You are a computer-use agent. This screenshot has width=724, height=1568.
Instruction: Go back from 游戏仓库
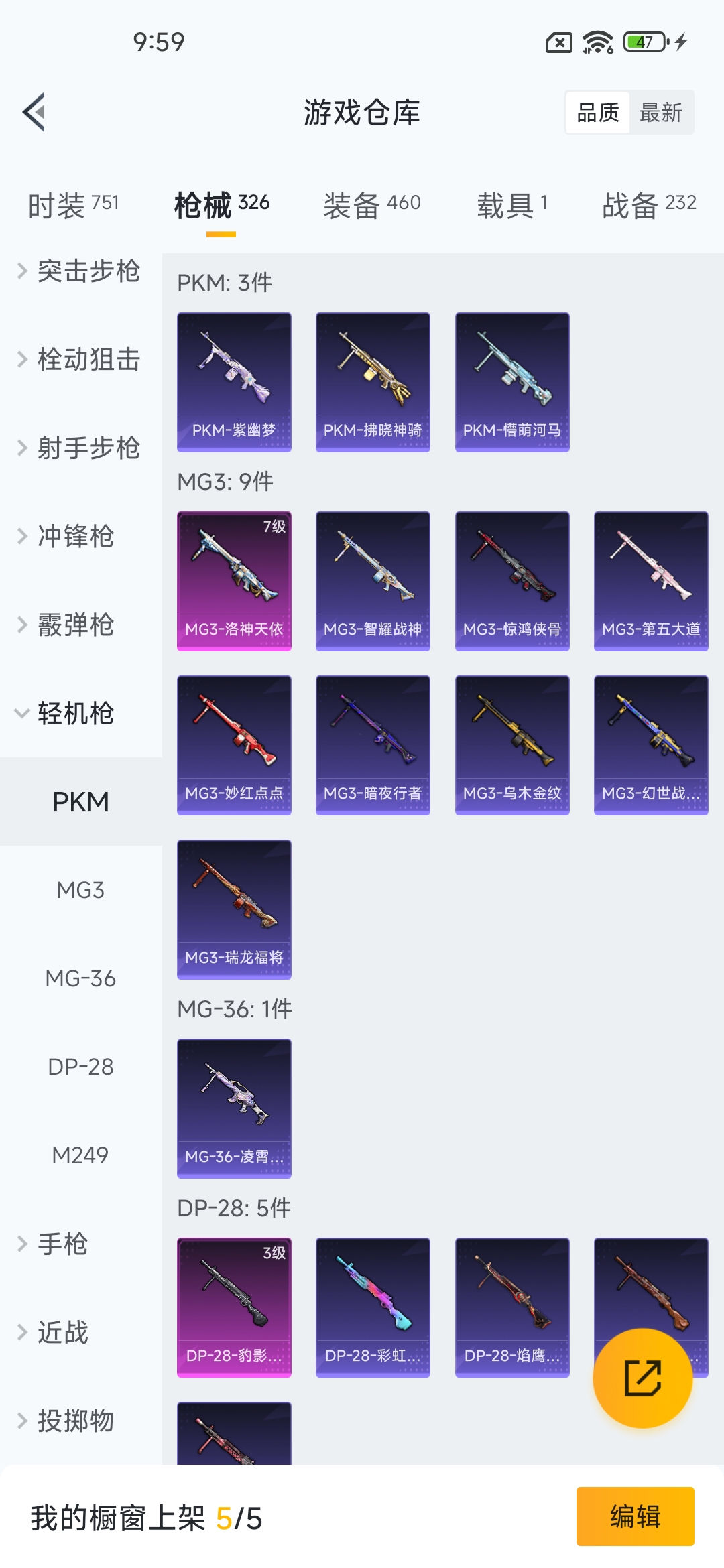[35, 112]
